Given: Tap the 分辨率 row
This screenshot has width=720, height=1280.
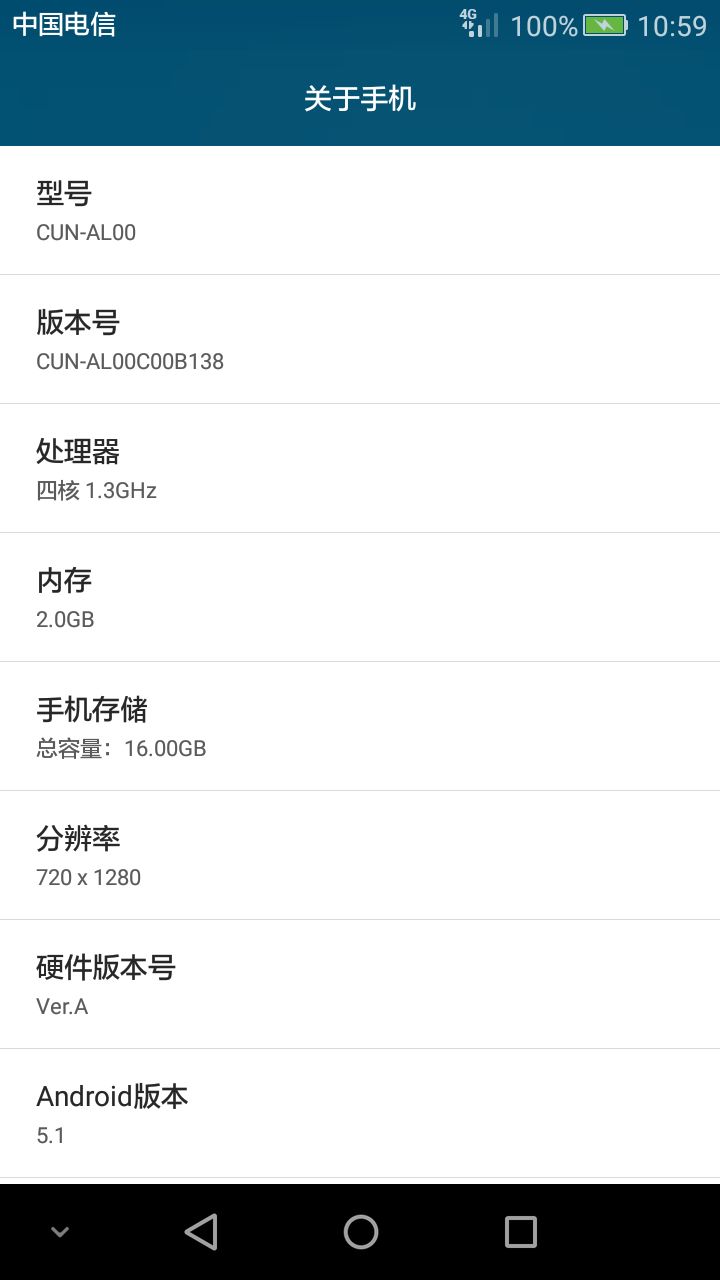Looking at the screenshot, I should point(360,855).
